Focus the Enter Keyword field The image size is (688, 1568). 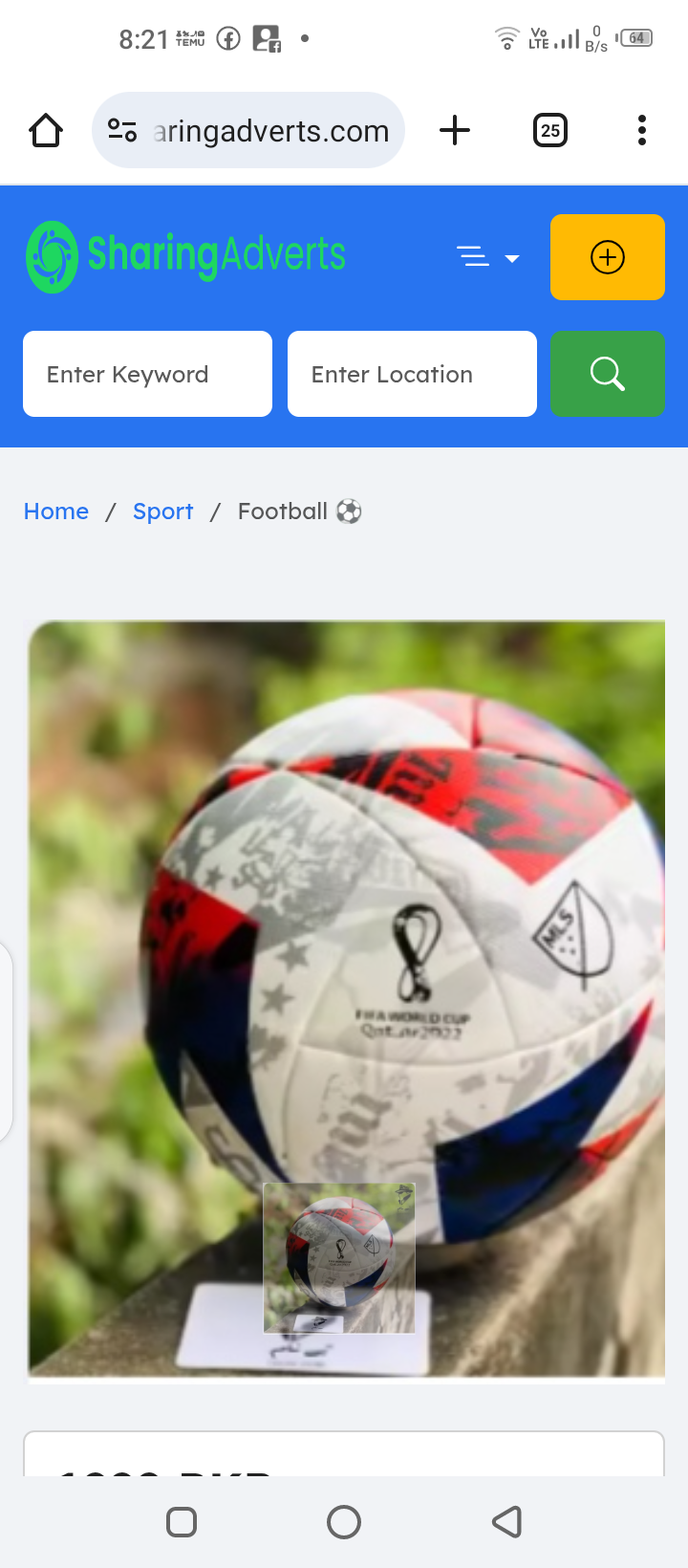[147, 374]
